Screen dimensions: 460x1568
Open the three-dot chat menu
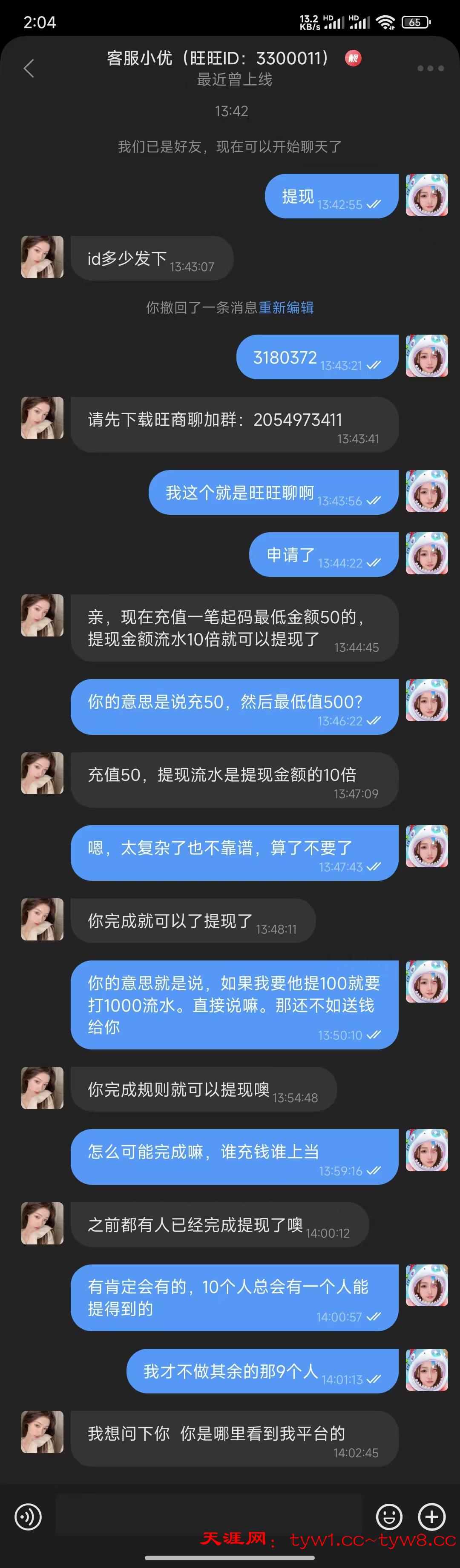[x=430, y=68]
